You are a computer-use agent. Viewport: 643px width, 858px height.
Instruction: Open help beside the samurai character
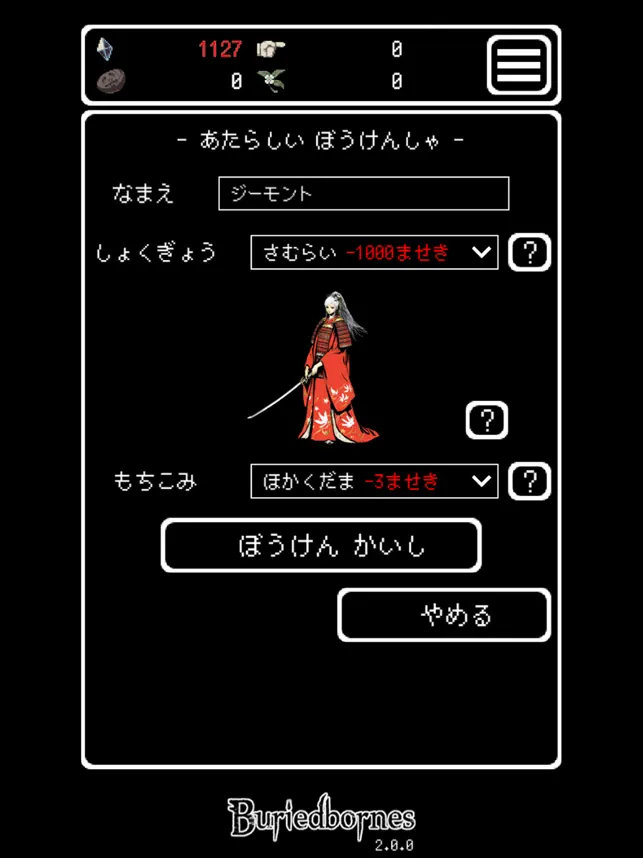[x=487, y=420]
